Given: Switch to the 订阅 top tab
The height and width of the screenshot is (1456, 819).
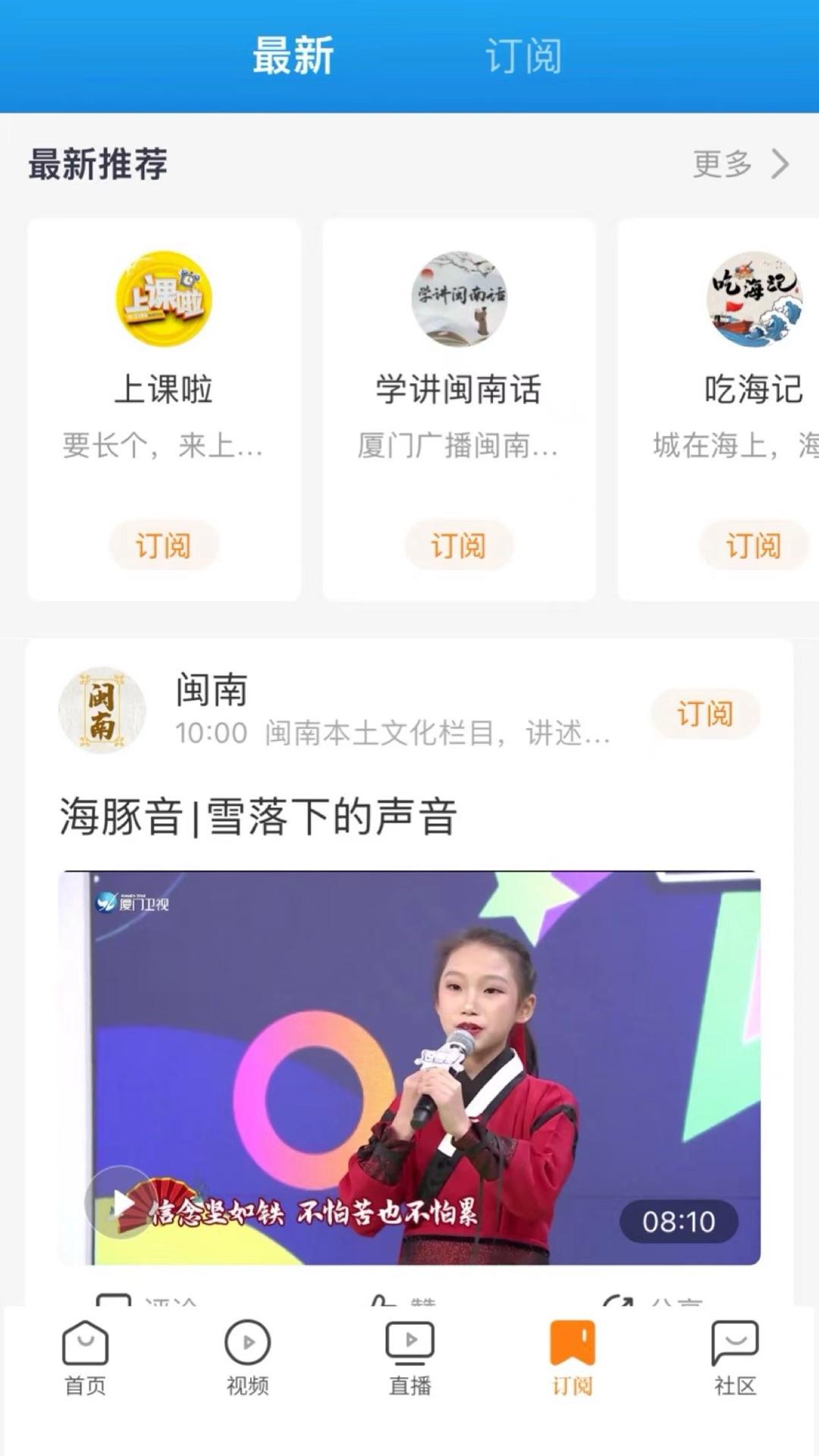Looking at the screenshot, I should (523, 56).
